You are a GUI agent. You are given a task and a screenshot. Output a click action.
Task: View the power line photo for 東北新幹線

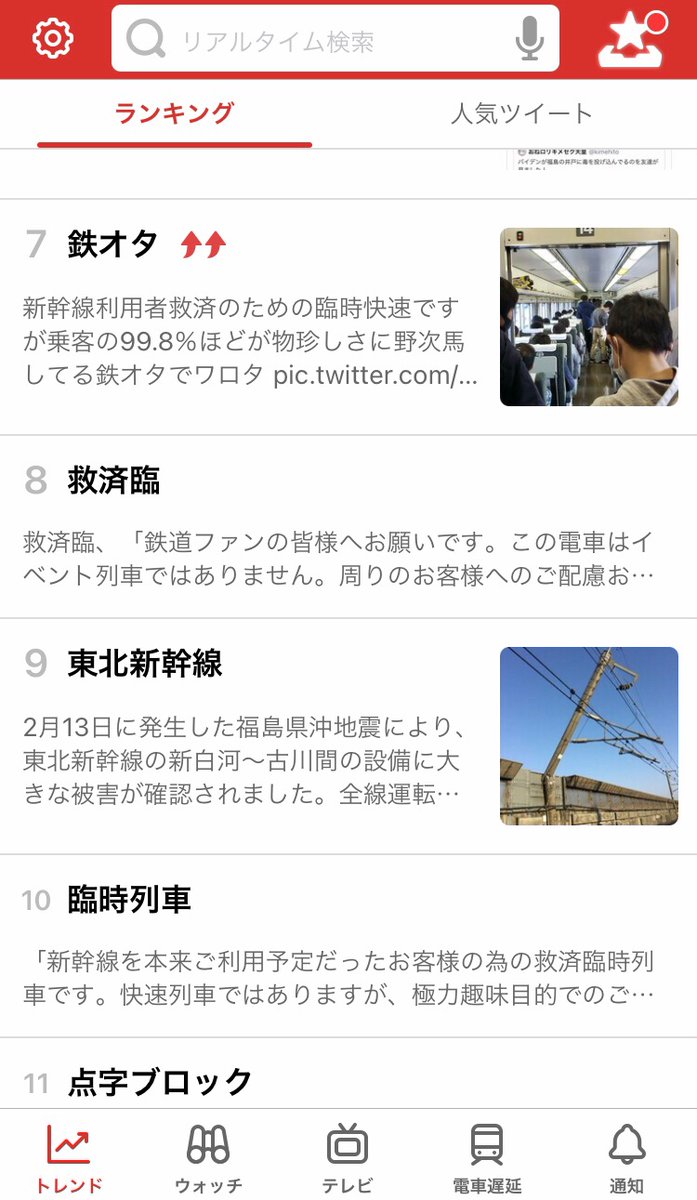(589, 736)
